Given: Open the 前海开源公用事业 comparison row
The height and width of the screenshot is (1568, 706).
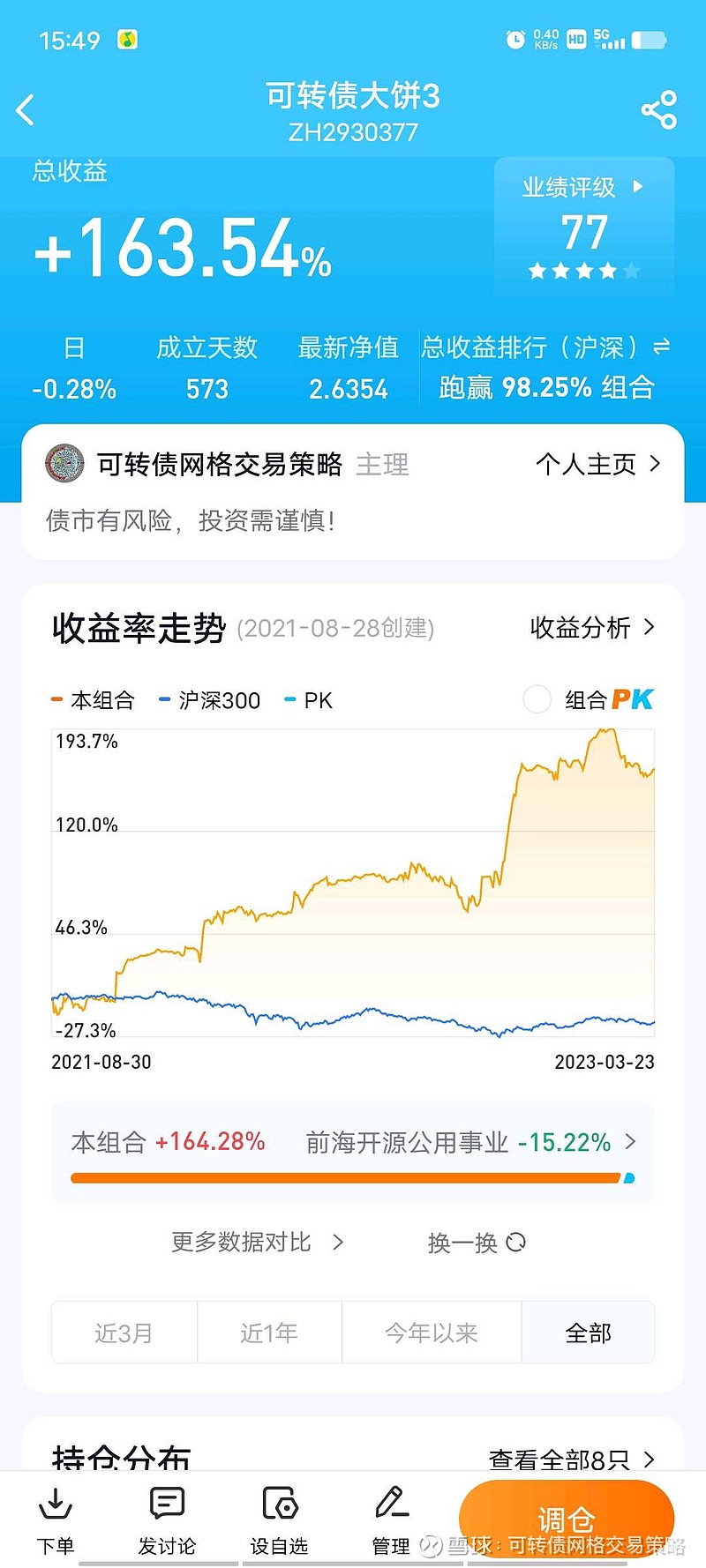Looking at the screenshot, I should click(353, 1151).
